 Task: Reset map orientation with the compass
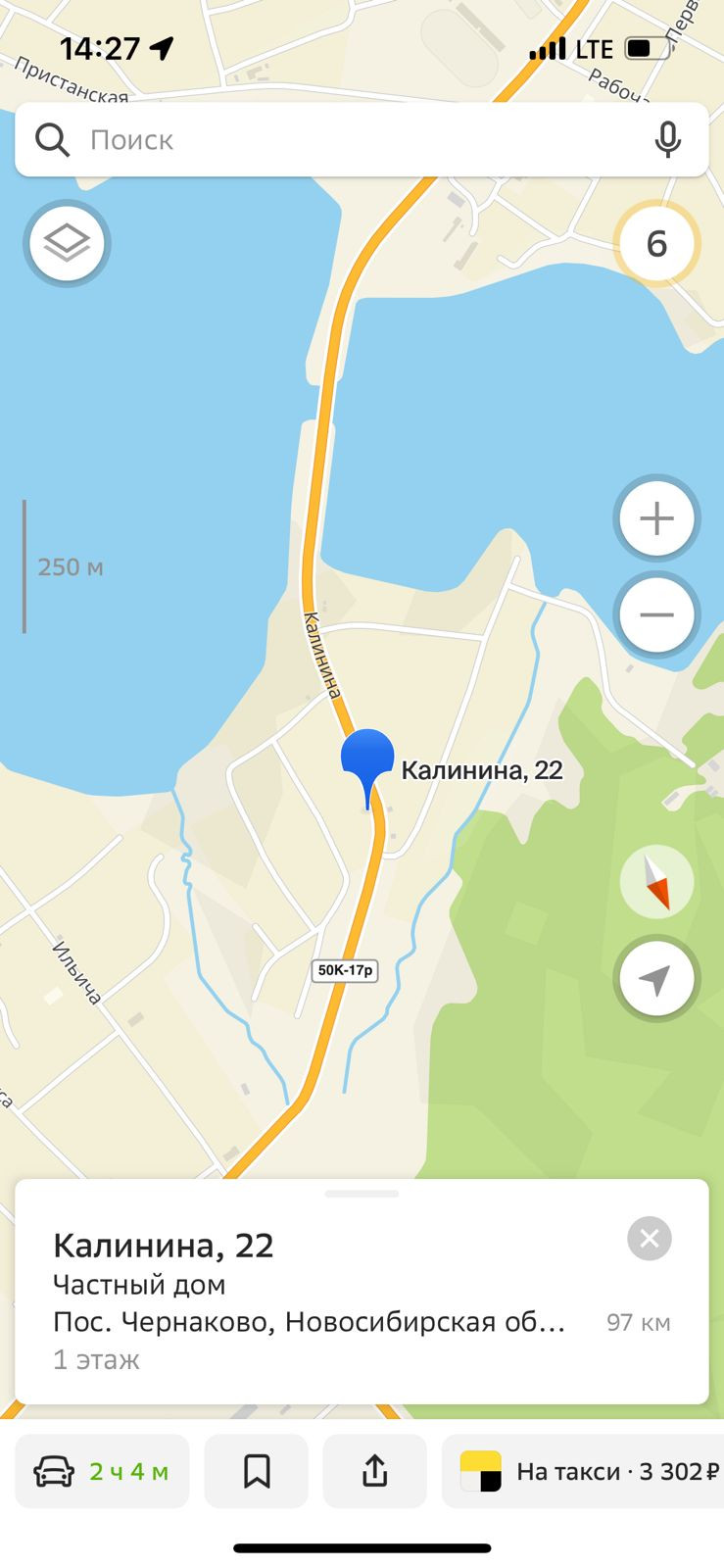pyautogui.click(x=656, y=882)
